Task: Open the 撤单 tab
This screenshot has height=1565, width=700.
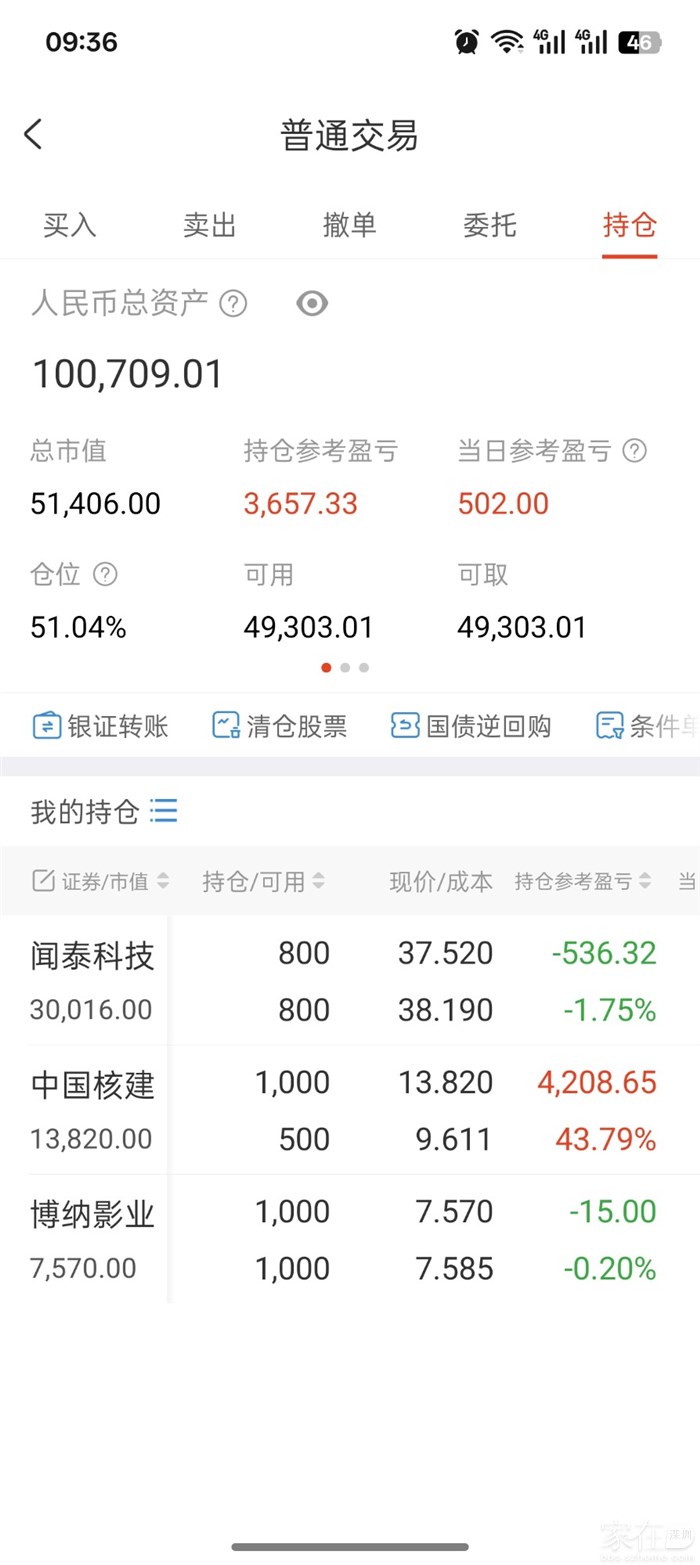Action: 349,225
